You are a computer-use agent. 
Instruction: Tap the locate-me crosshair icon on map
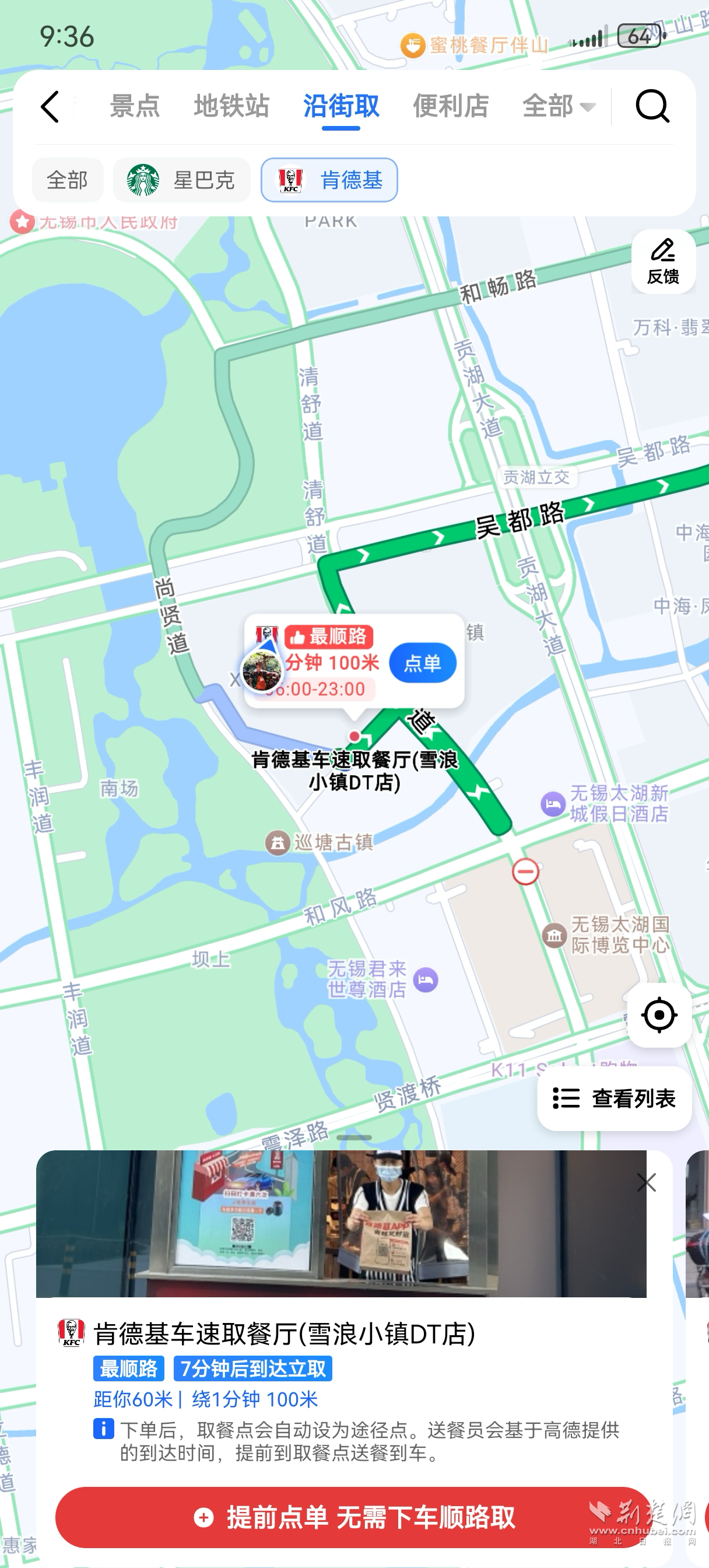[659, 1016]
